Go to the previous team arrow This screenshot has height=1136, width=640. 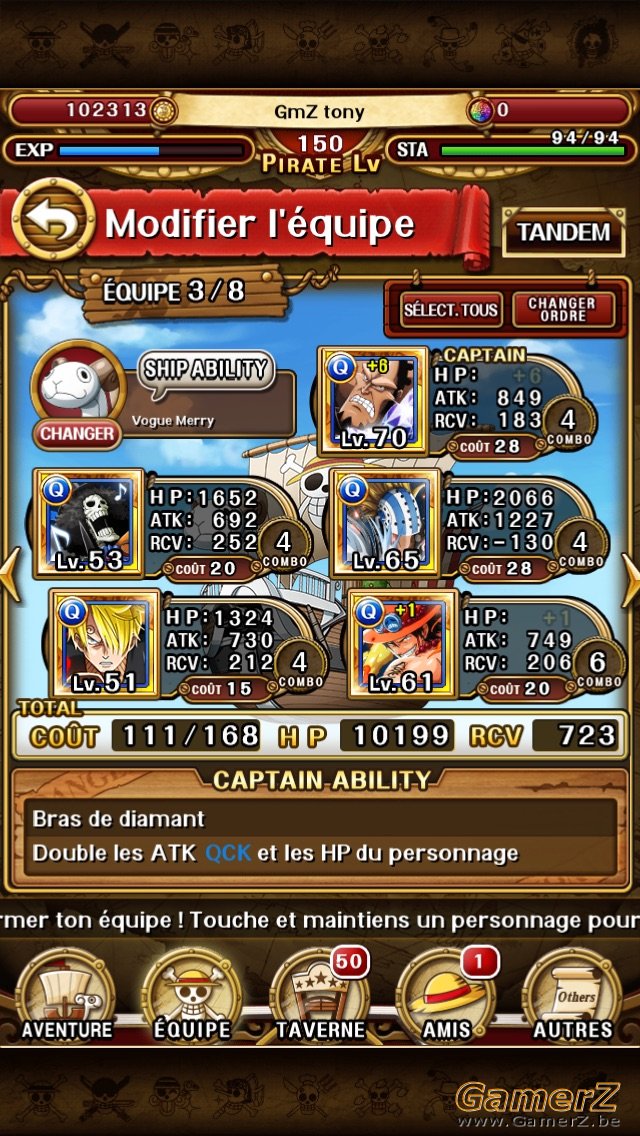pyautogui.click(x=9, y=576)
